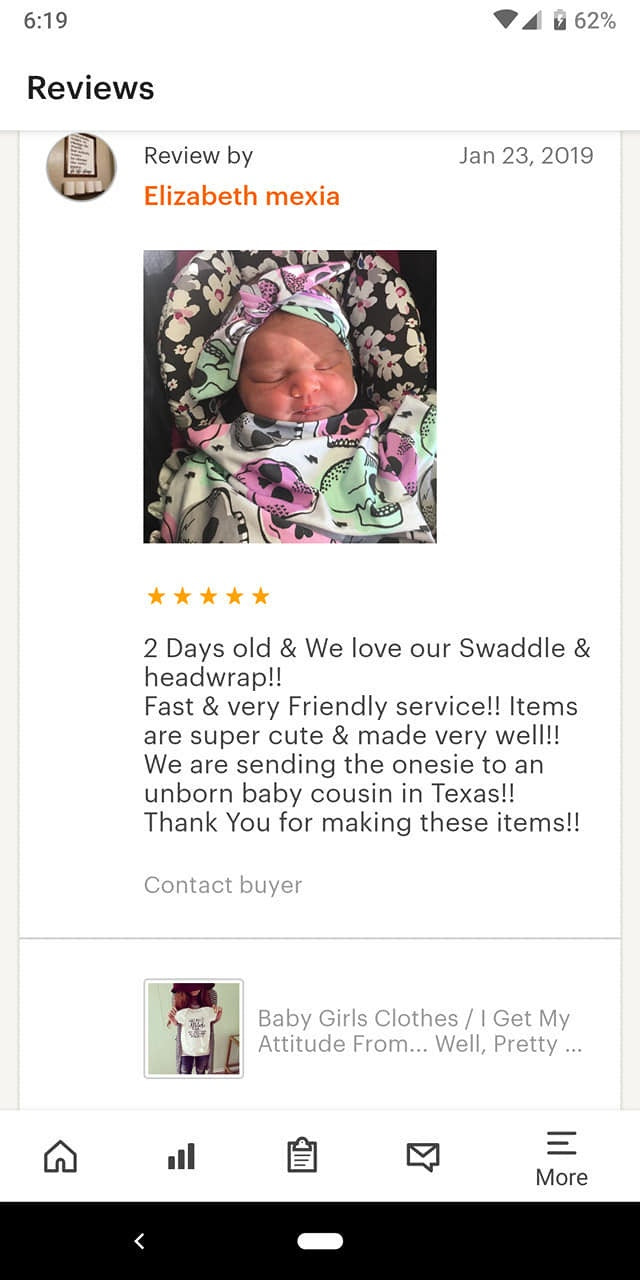Image resolution: width=640 pixels, height=1280 pixels.
Task: Tap Elizabeth mexia's avatar picture
Action: click(81, 166)
